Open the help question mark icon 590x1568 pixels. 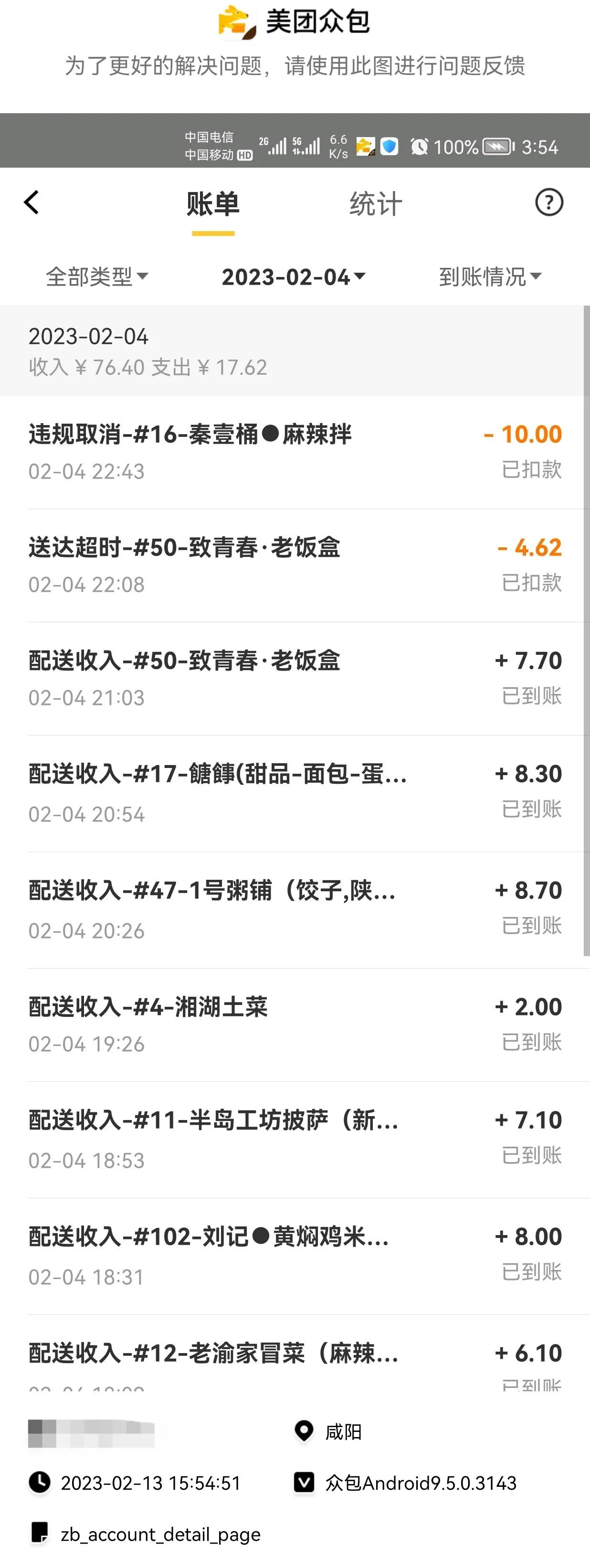[549, 203]
